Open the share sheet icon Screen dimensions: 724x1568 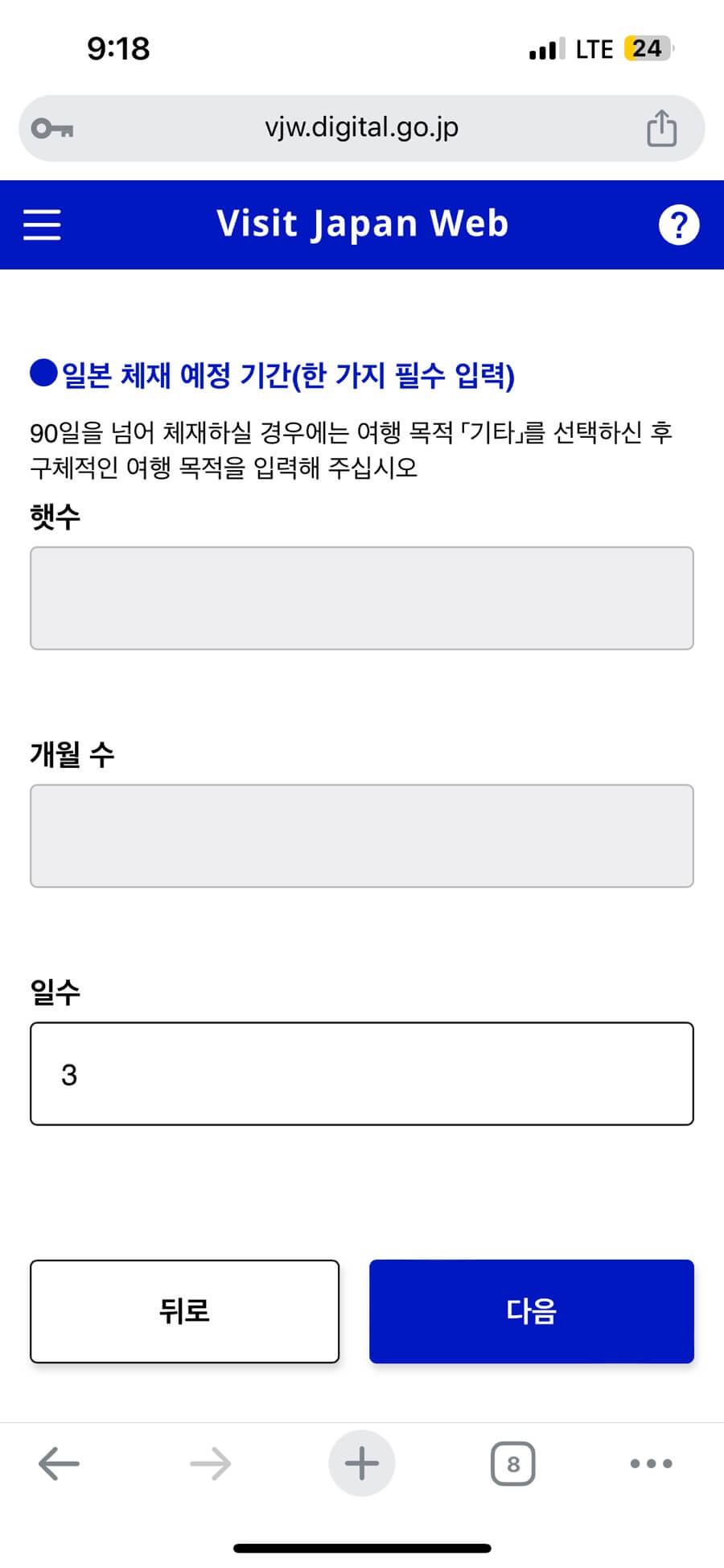661,126
